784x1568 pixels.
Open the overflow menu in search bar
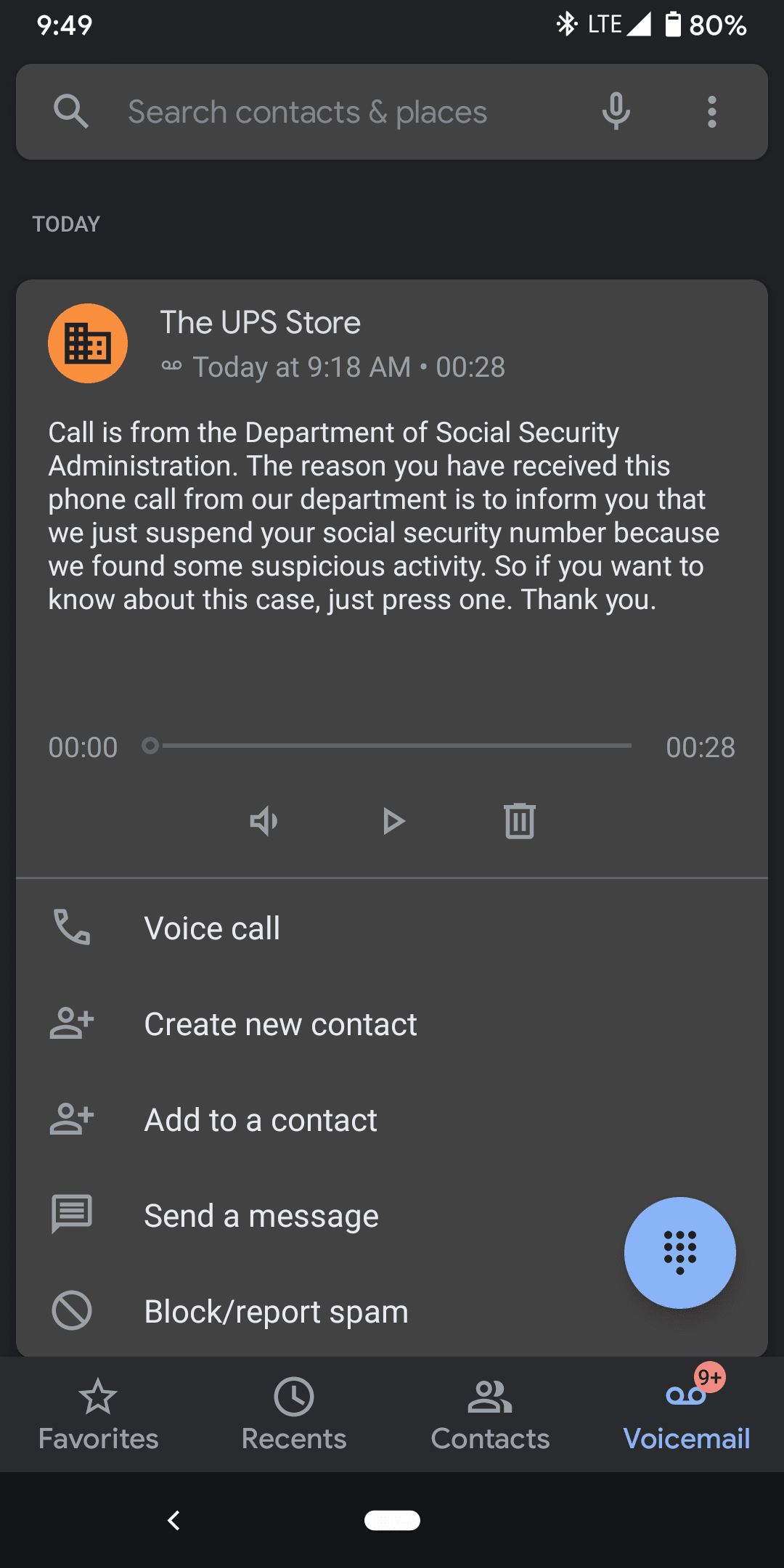711,112
